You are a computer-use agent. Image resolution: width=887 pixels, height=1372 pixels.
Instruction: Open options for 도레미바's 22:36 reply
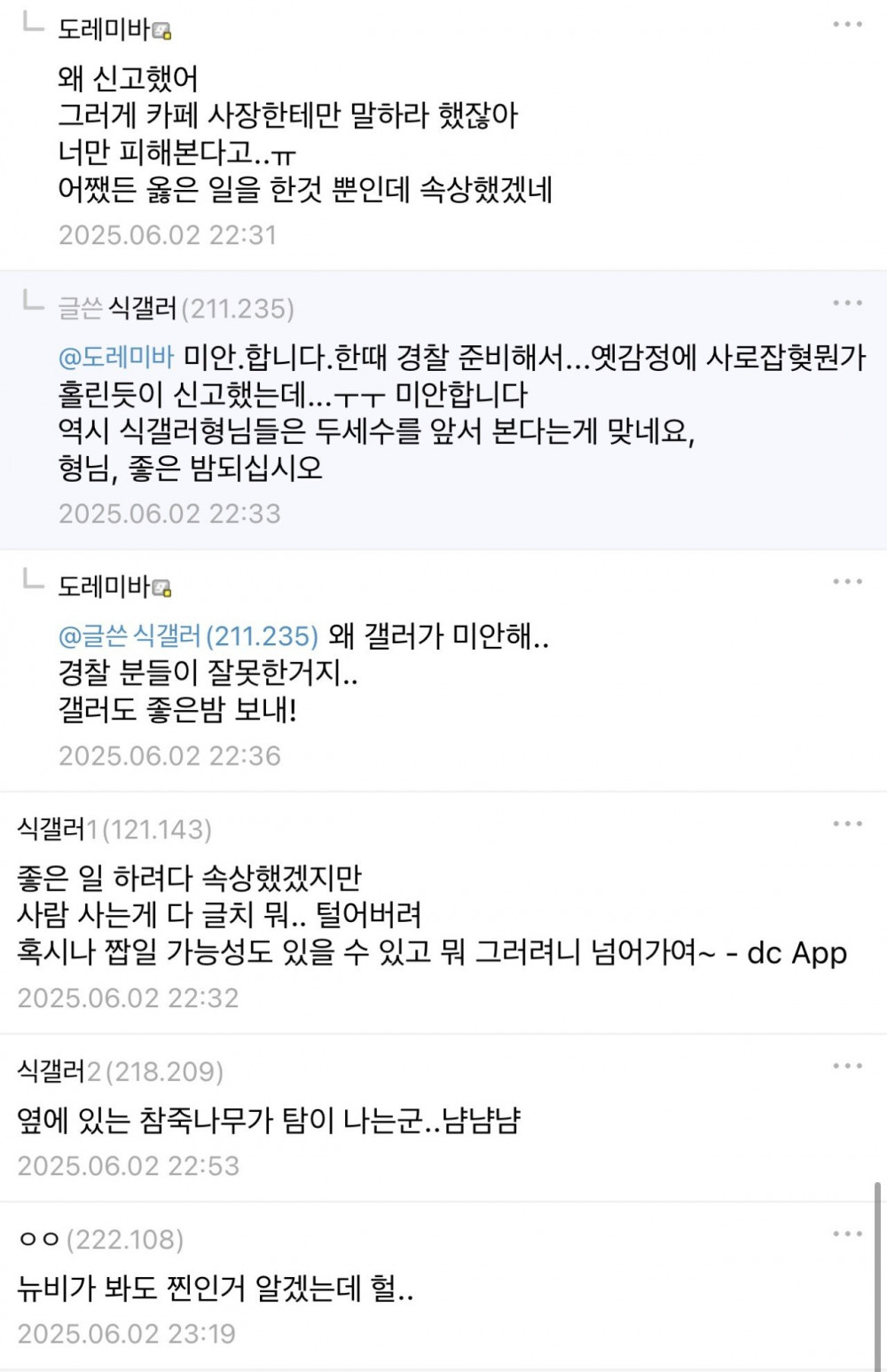tap(847, 581)
